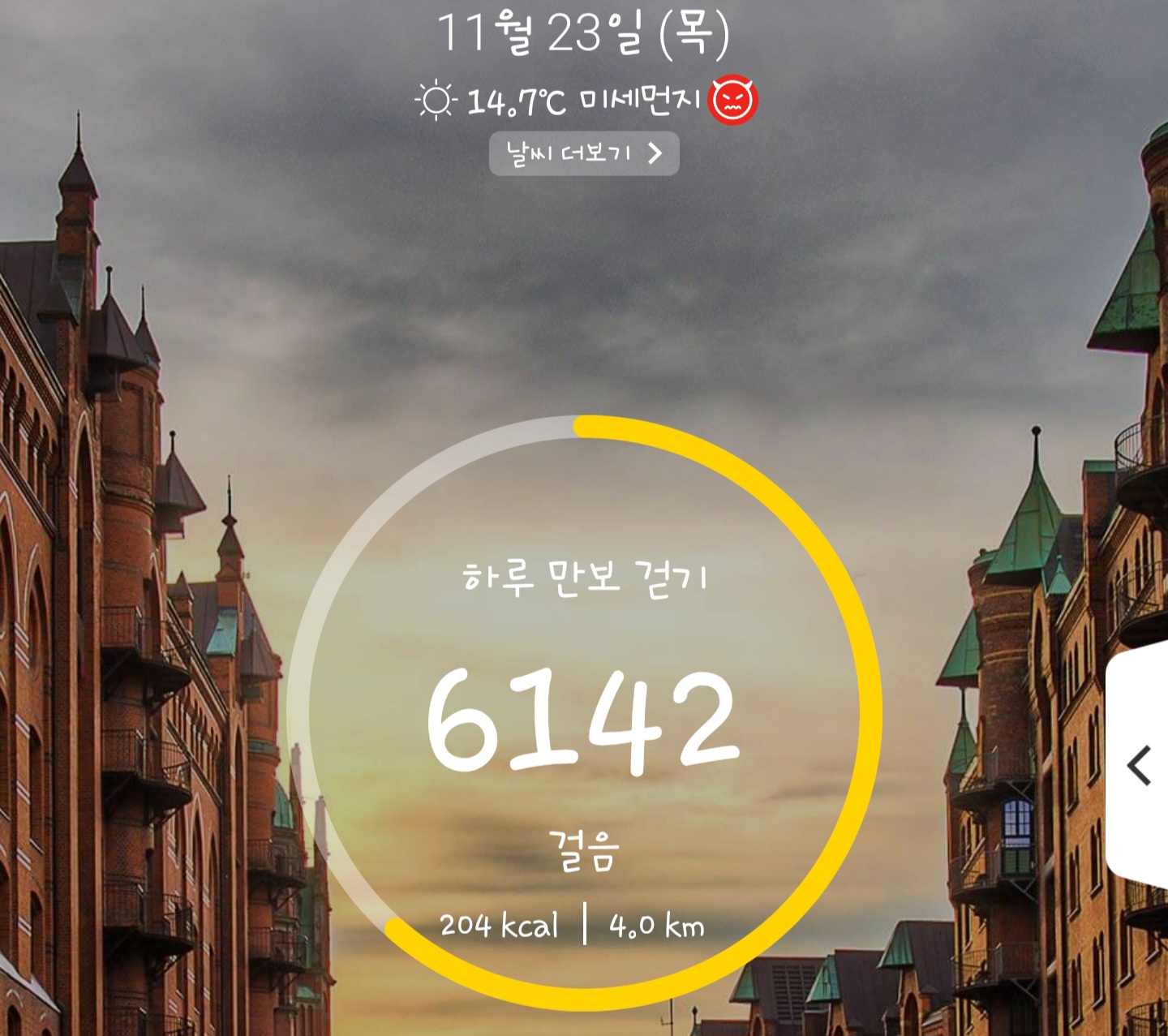Tap '날씨 더보기' for more weather
1168x1036 pixels.
coord(583,153)
